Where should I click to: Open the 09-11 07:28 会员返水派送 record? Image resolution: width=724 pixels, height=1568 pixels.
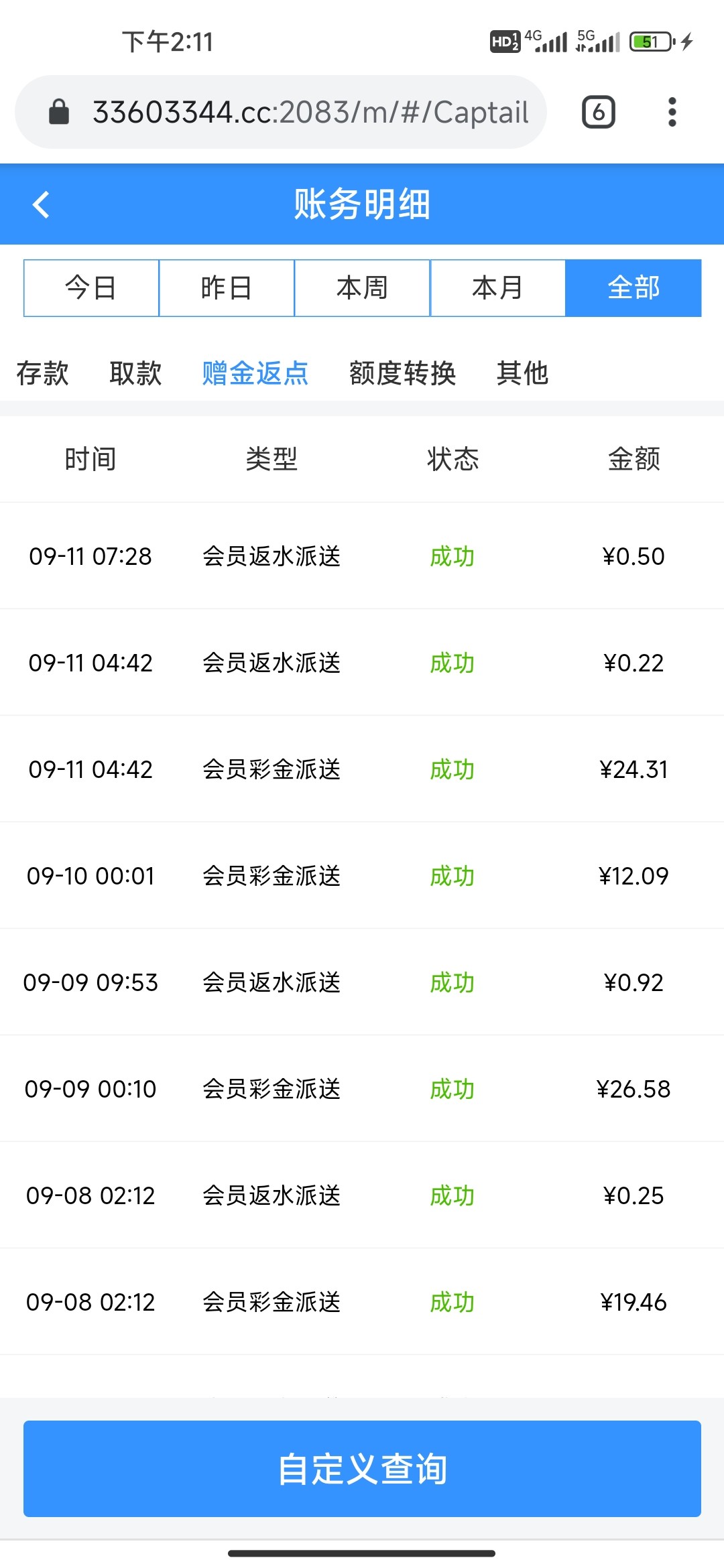(362, 556)
